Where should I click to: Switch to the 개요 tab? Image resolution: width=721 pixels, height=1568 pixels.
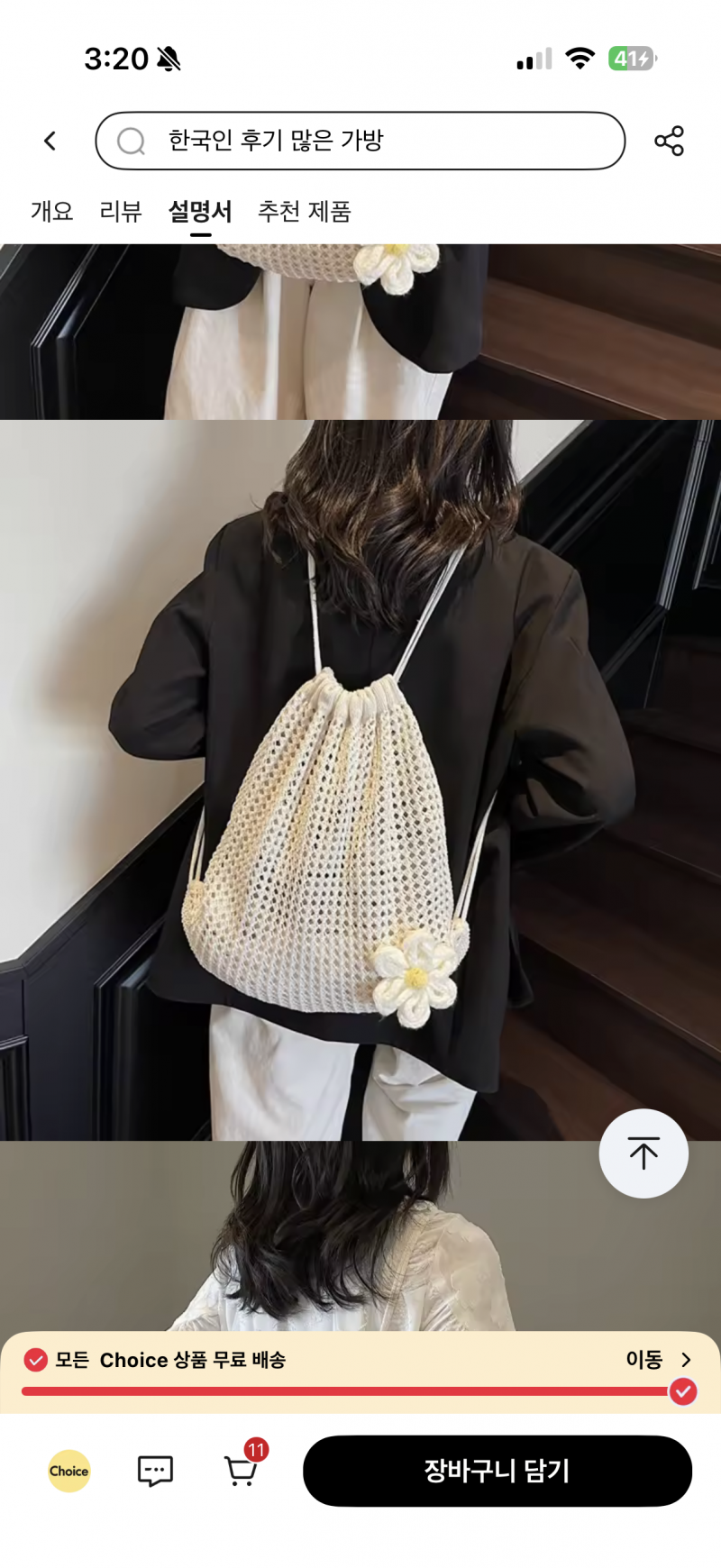click(x=52, y=212)
